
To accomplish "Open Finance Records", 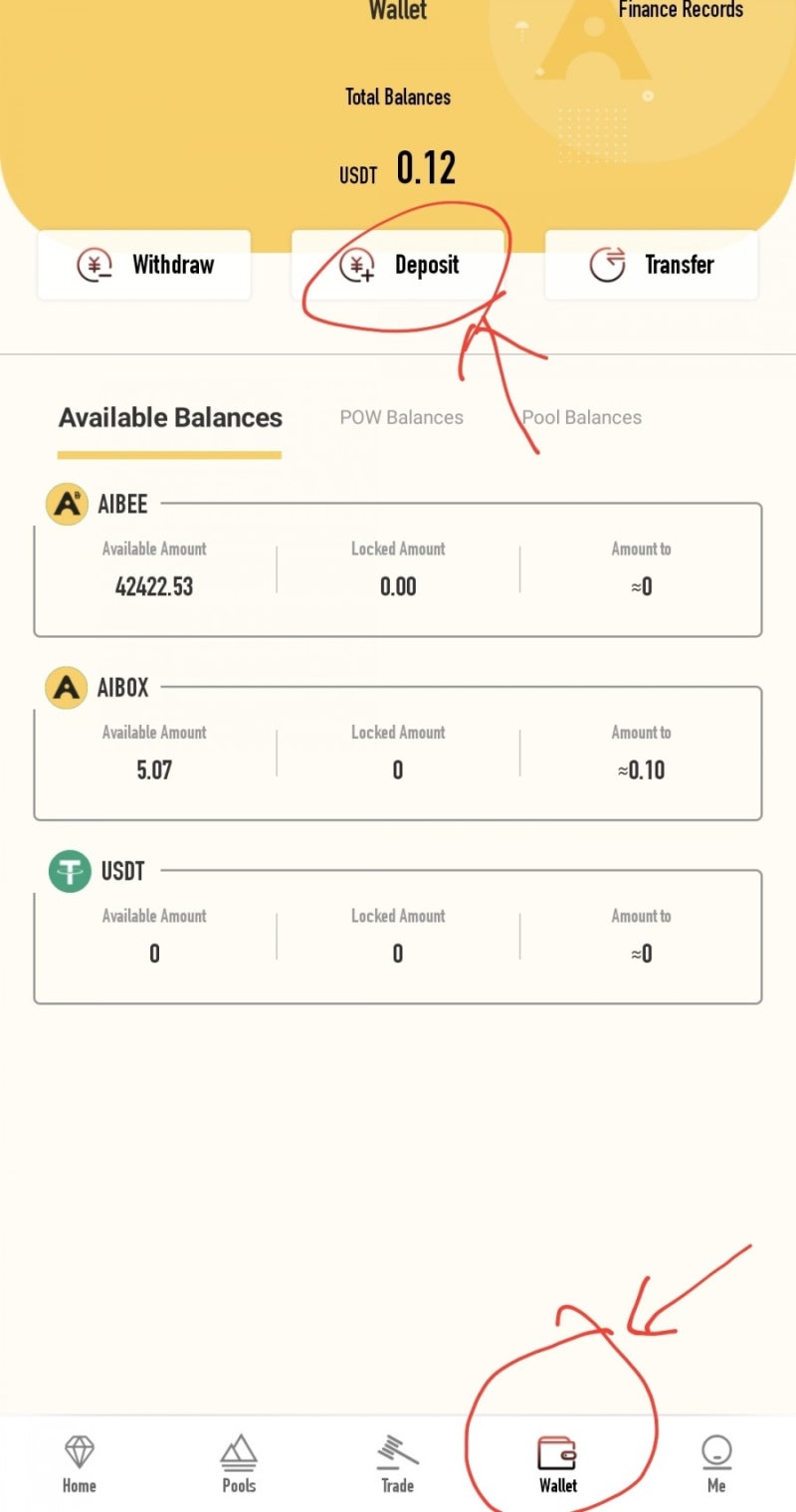I will pos(681,10).
